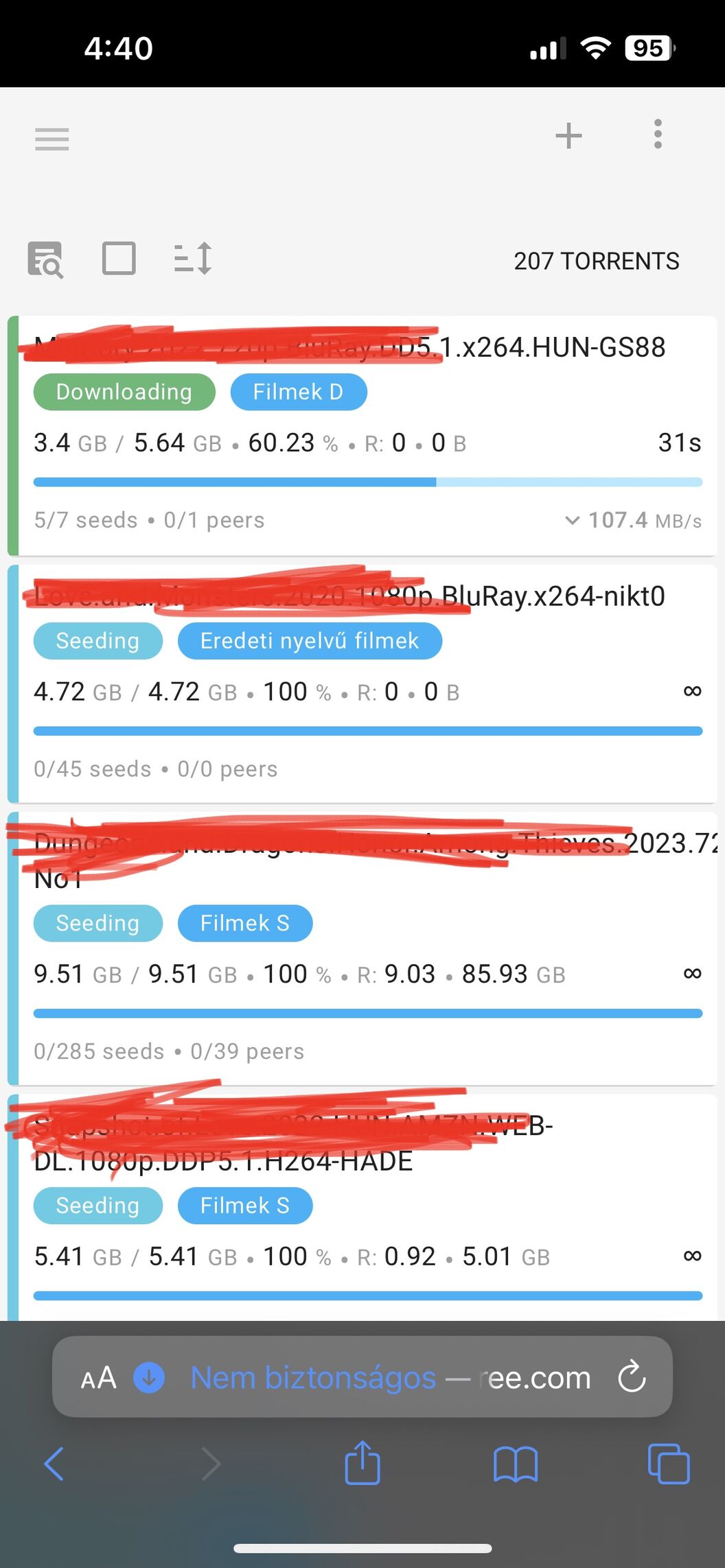
Task: Open Safari bookmarks
Action: [x=516, y=1464]
